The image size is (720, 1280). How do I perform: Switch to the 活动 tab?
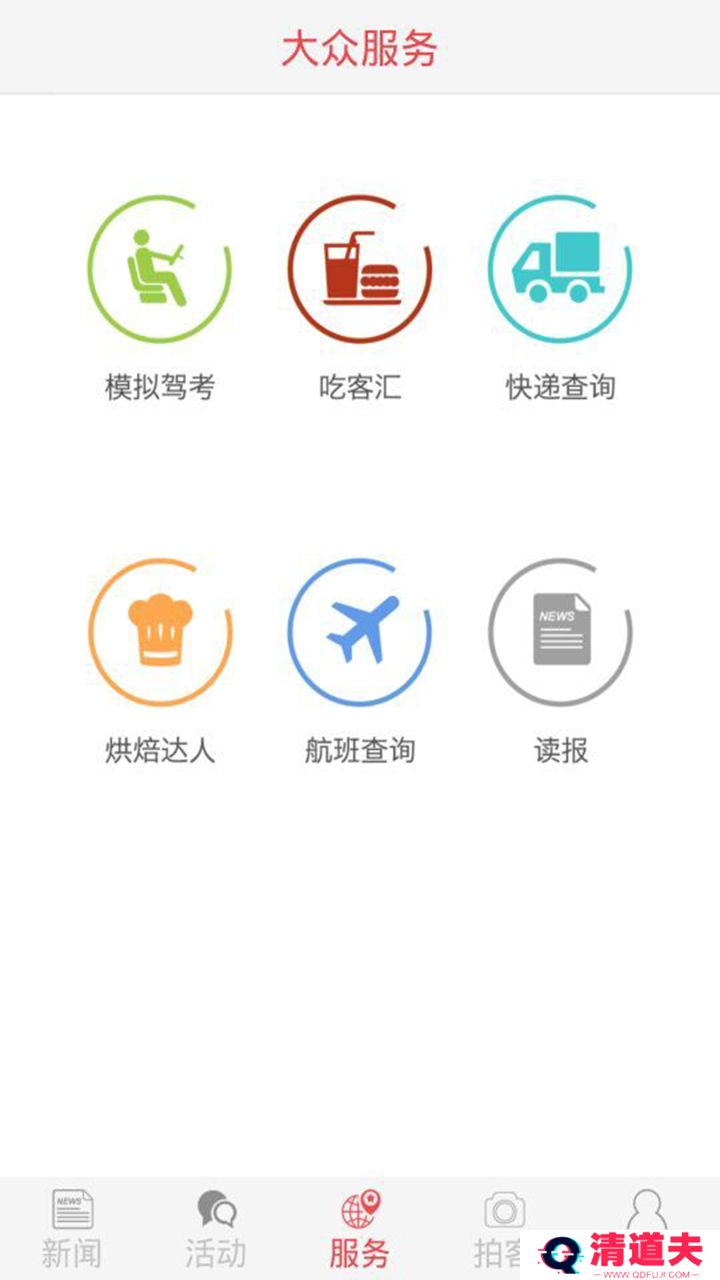point(216,1229)
